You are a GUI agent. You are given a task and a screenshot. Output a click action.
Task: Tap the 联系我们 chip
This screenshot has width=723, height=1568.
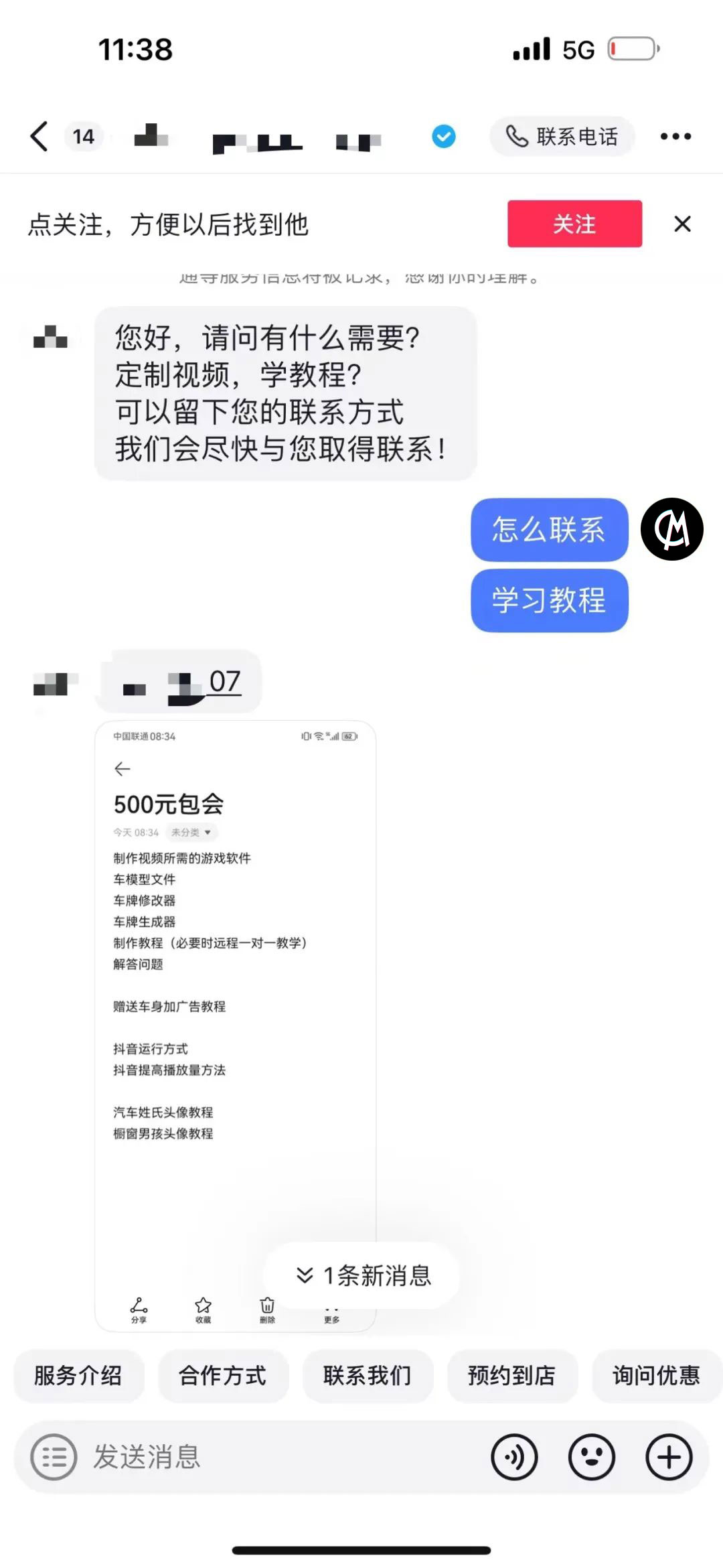368,1376
